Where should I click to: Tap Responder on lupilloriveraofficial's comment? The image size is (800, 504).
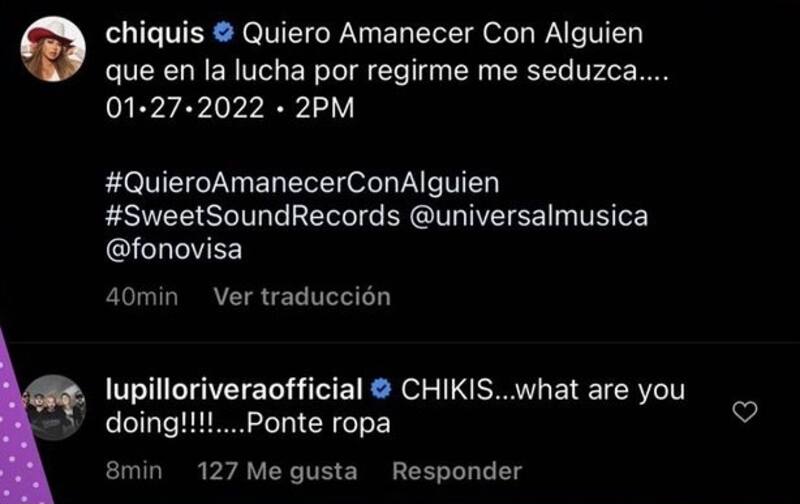[456, 470]
